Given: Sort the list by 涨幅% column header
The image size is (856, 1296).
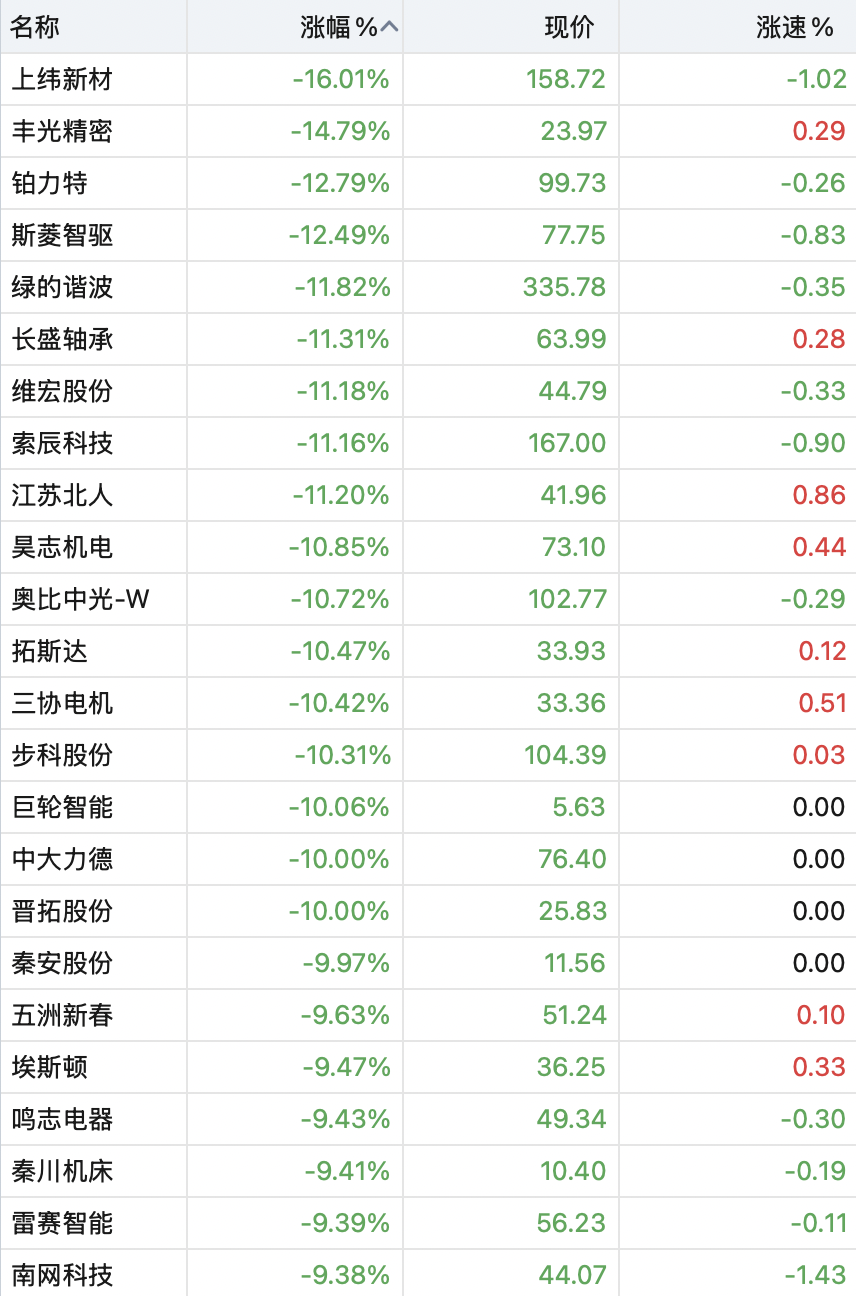Looking at the screenshot, I should tap(295, 27).
